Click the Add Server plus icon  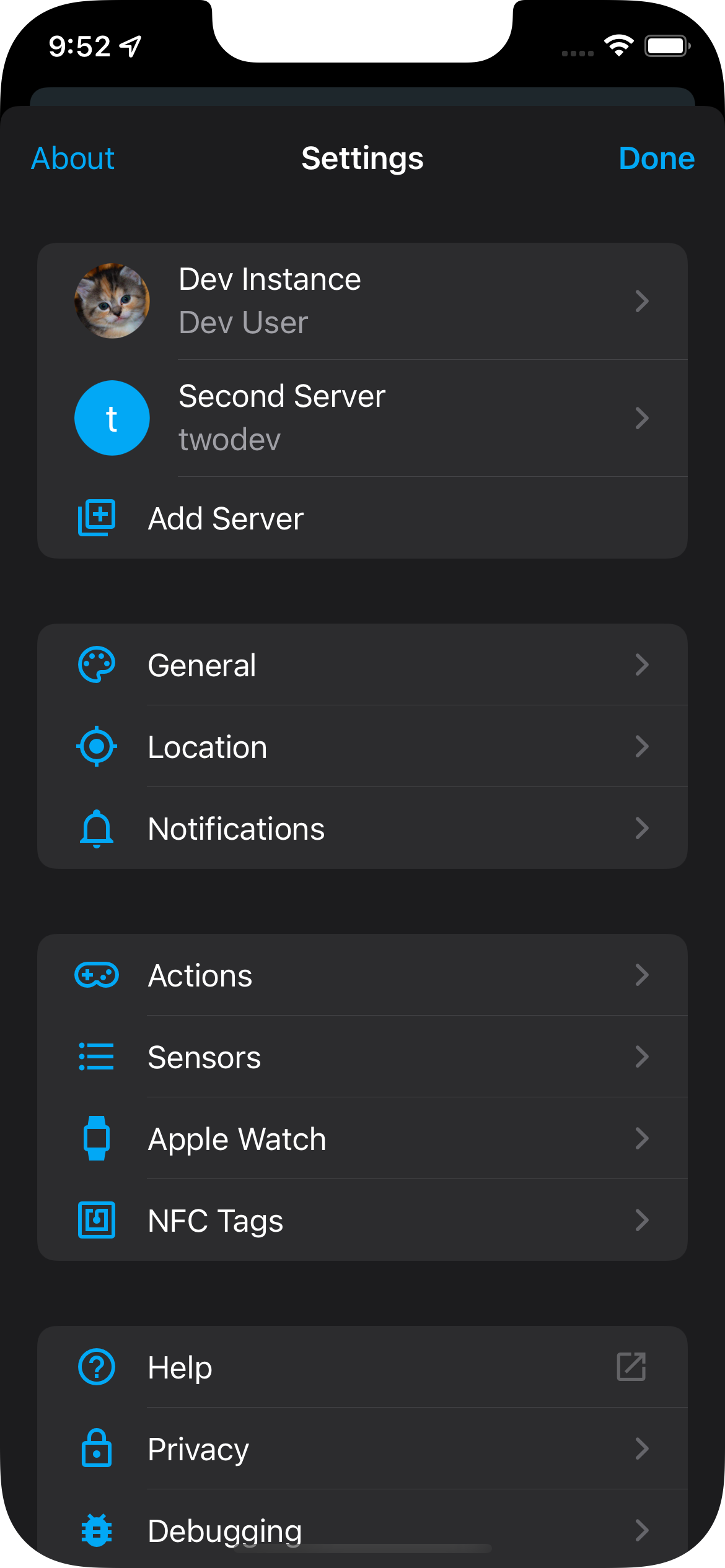[x=96, y=516]
